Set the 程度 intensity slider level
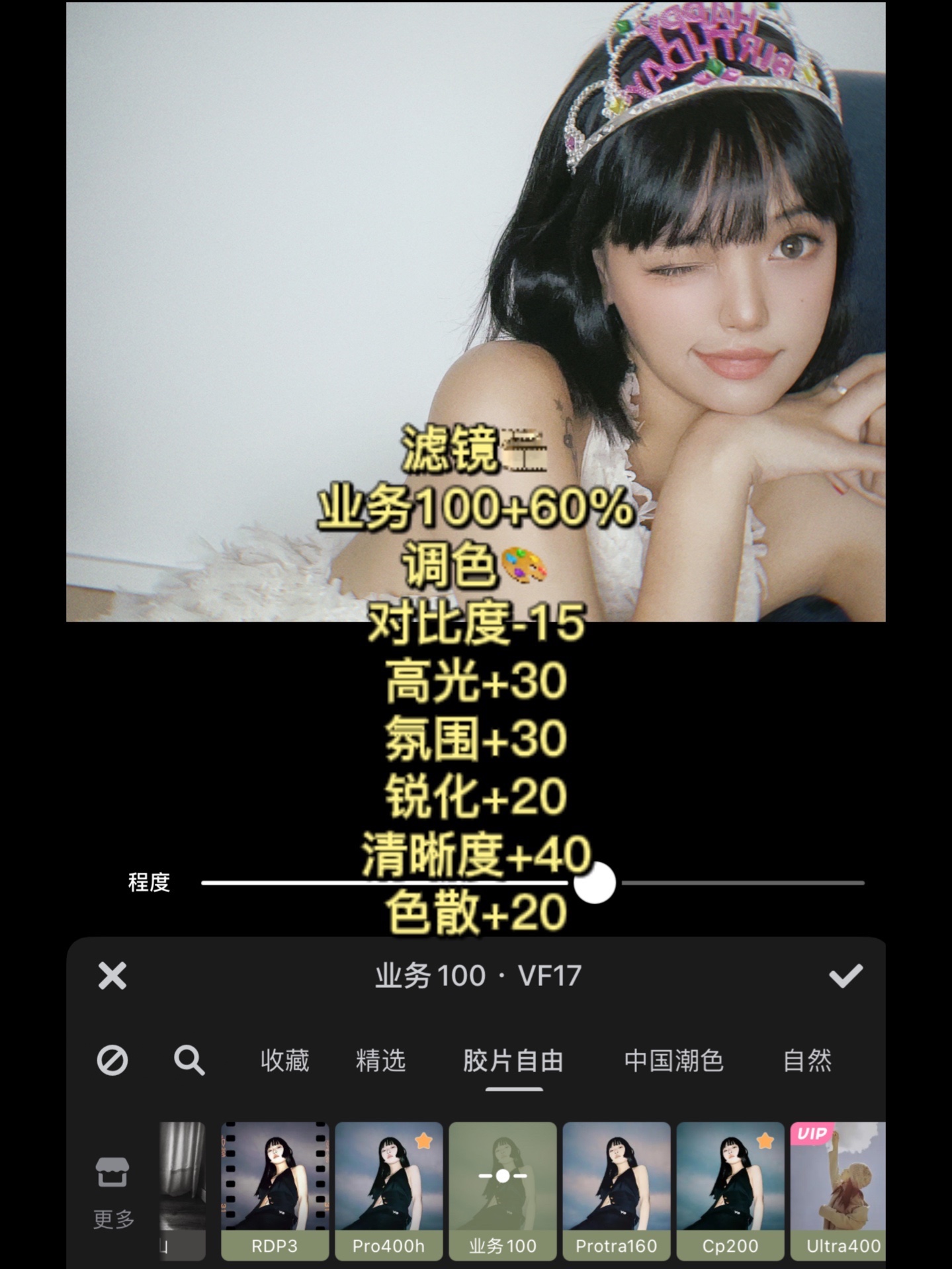This screenshot has height=1269, width=952. pyautogui.click(x=595, y=883)
